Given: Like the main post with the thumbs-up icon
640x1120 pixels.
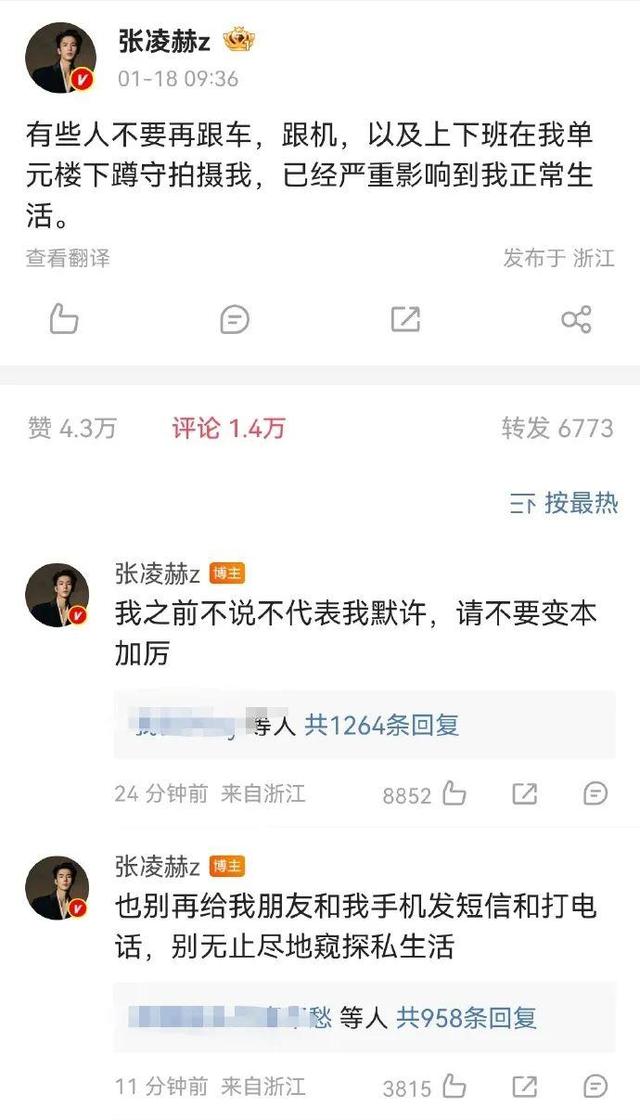Looking at the screenshot, I should point(64,319).
